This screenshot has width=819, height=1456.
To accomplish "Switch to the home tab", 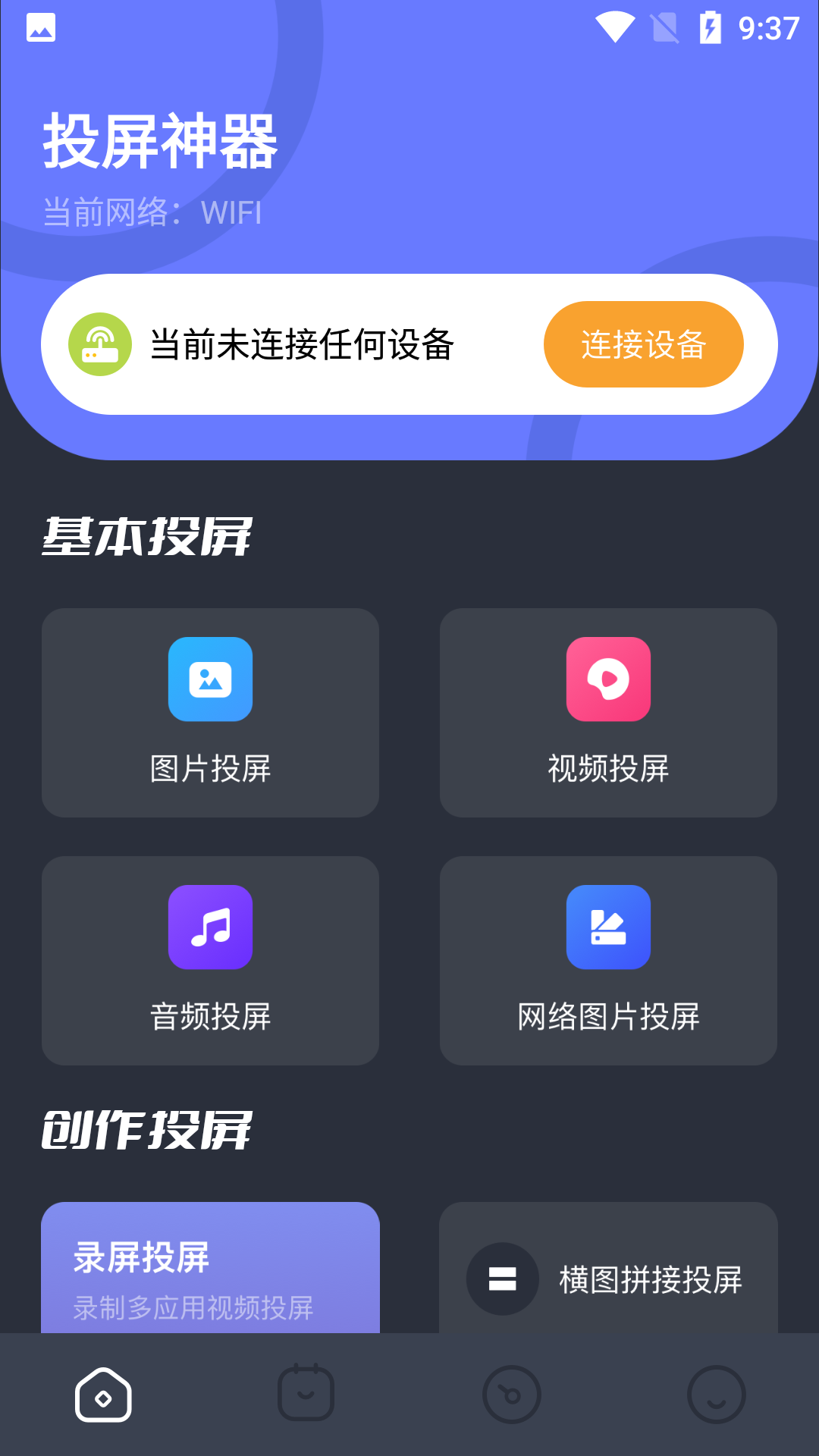I will [103, 1395].
